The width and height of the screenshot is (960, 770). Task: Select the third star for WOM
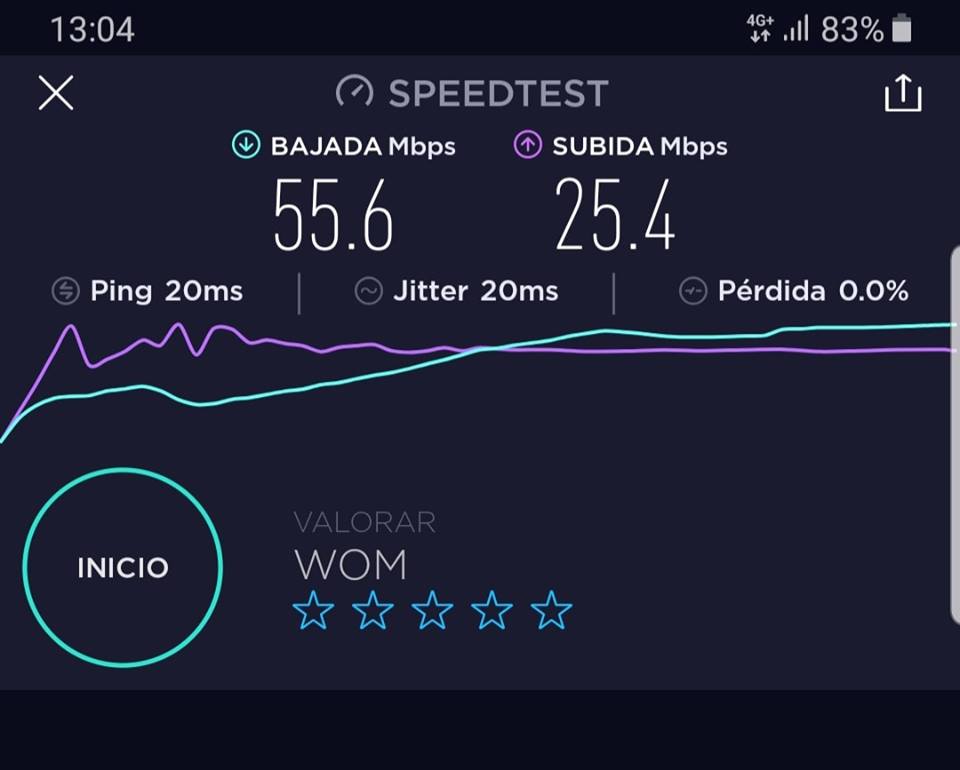click(x=432, y=610)
